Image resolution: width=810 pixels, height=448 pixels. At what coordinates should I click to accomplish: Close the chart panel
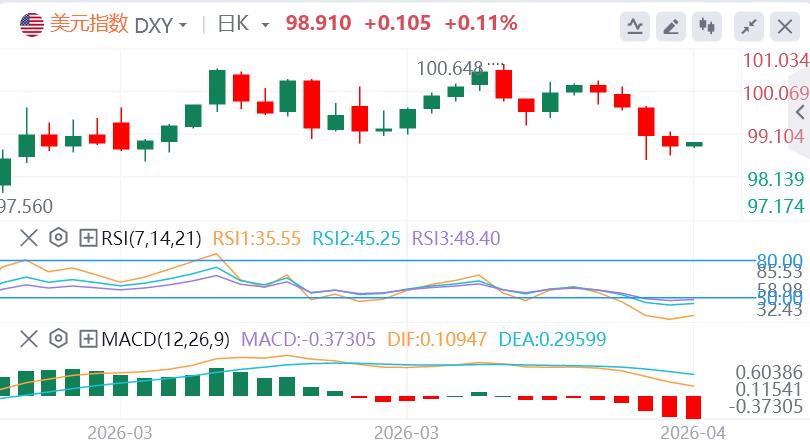tap(785, 25)
